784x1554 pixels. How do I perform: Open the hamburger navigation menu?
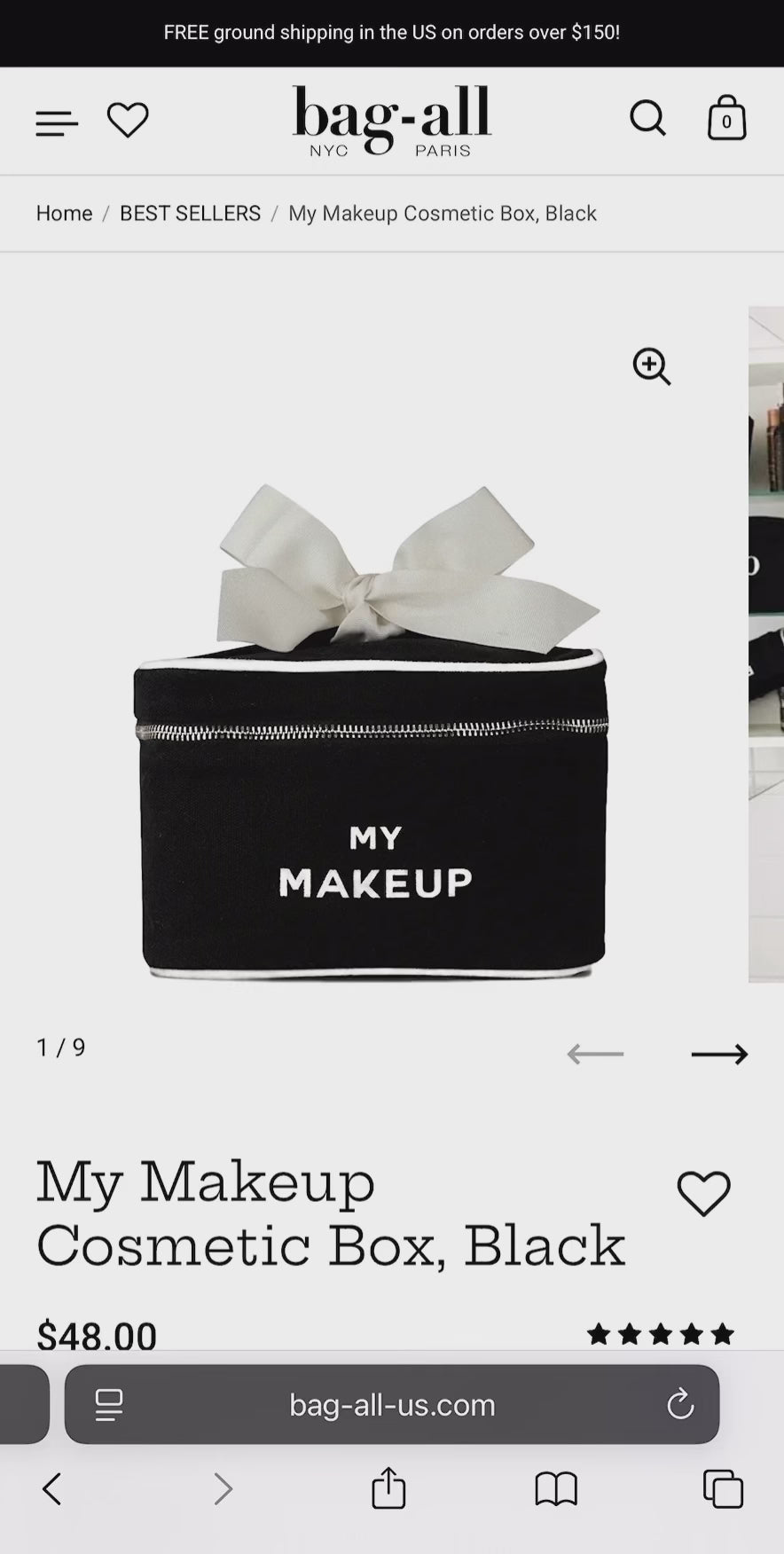point(57,122)
